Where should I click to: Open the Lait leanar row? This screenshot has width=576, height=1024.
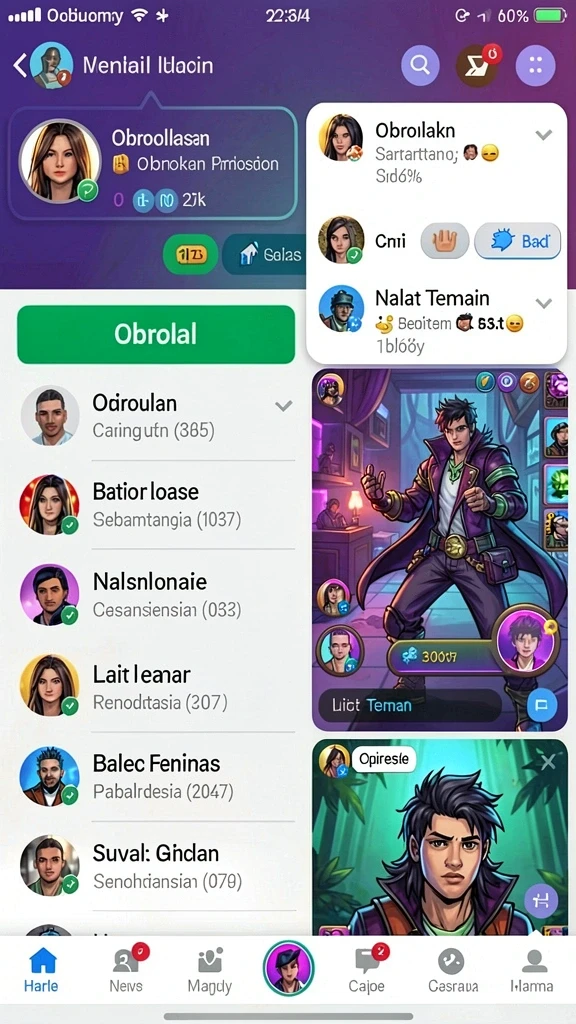(157, 687)
